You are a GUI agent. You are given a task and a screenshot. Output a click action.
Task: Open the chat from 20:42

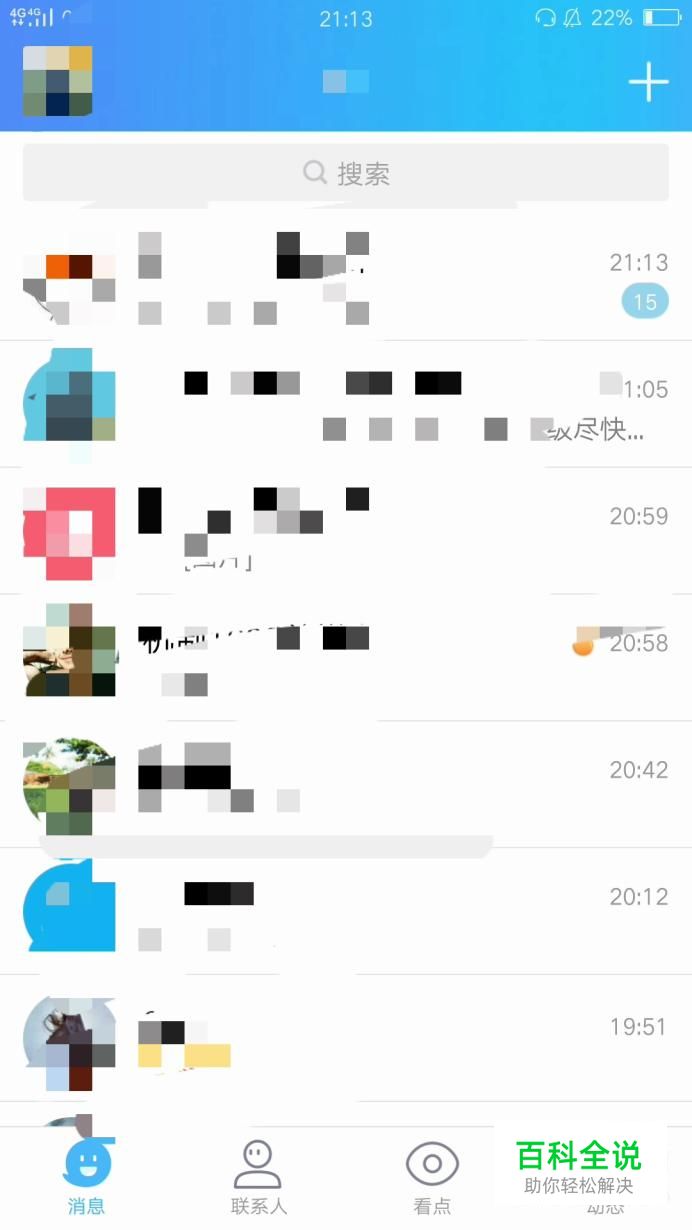346,784
